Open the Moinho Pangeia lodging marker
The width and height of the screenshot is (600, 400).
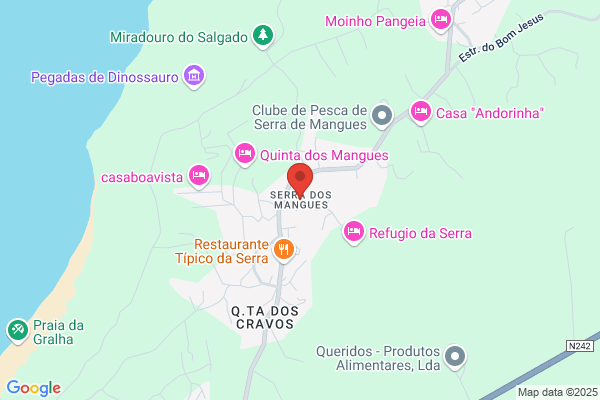[x=440, y=20]
